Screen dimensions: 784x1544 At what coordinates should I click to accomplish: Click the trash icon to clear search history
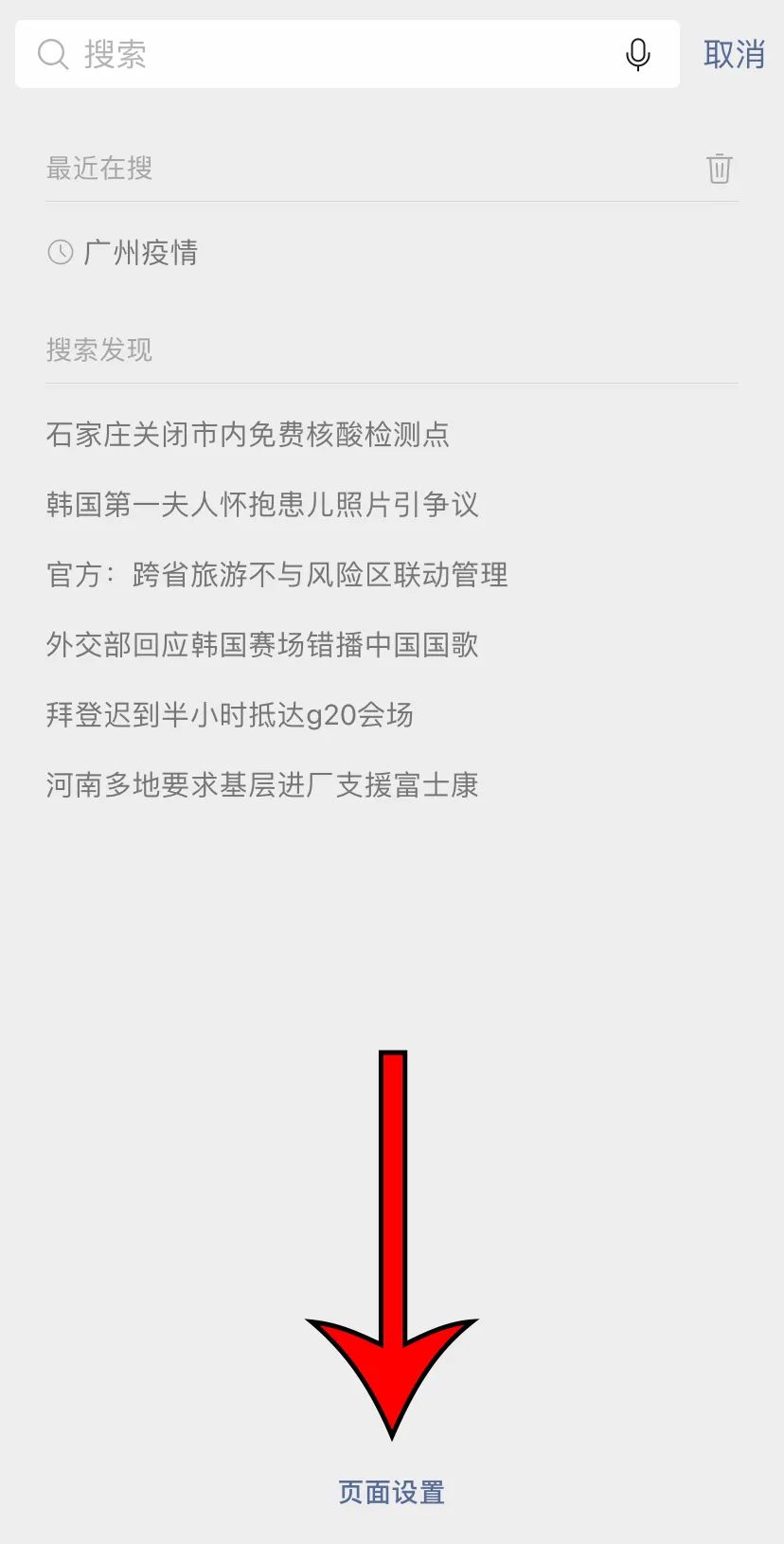720,168
